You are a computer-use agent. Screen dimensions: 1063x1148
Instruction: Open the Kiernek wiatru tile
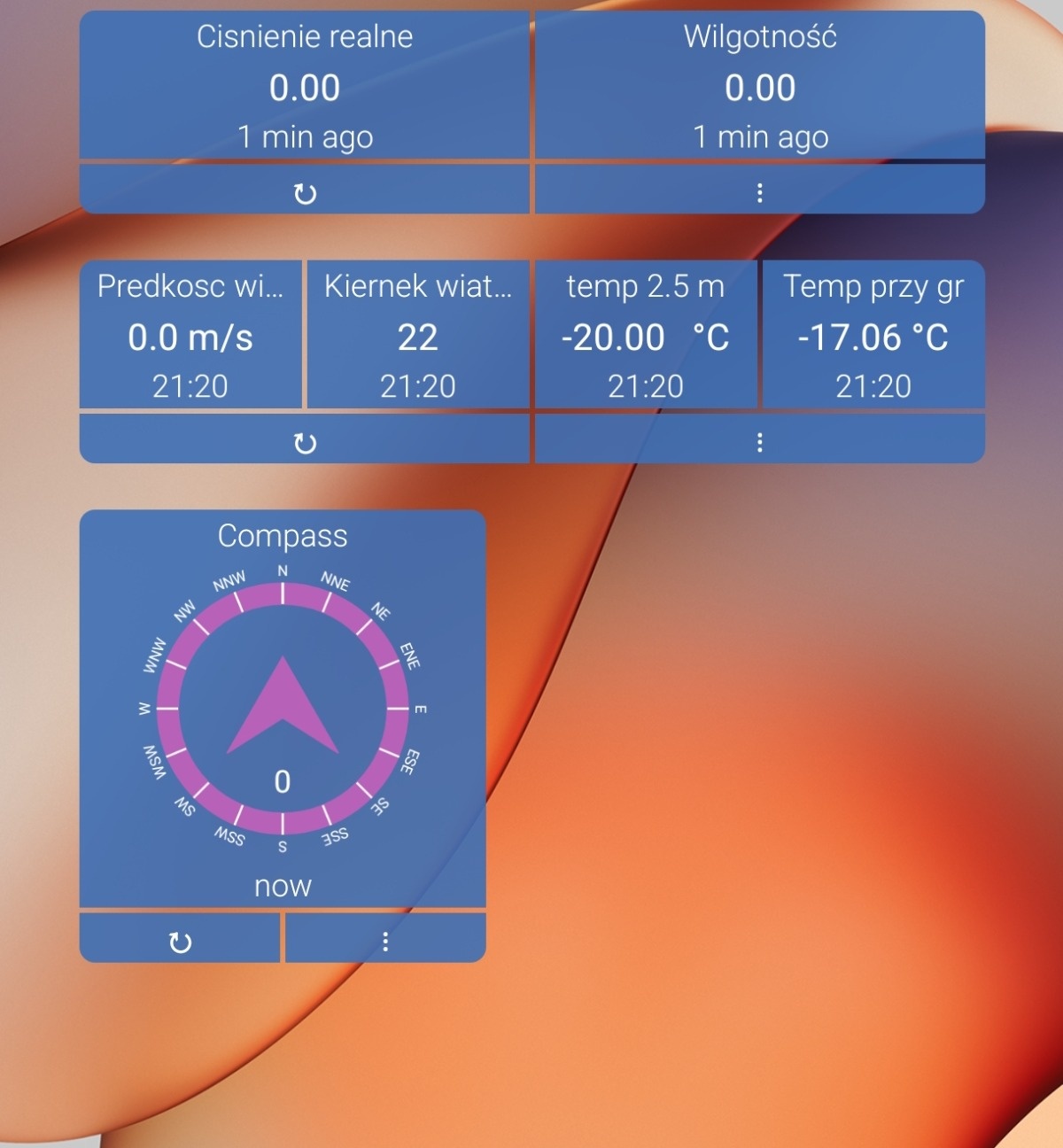[417, 337]
